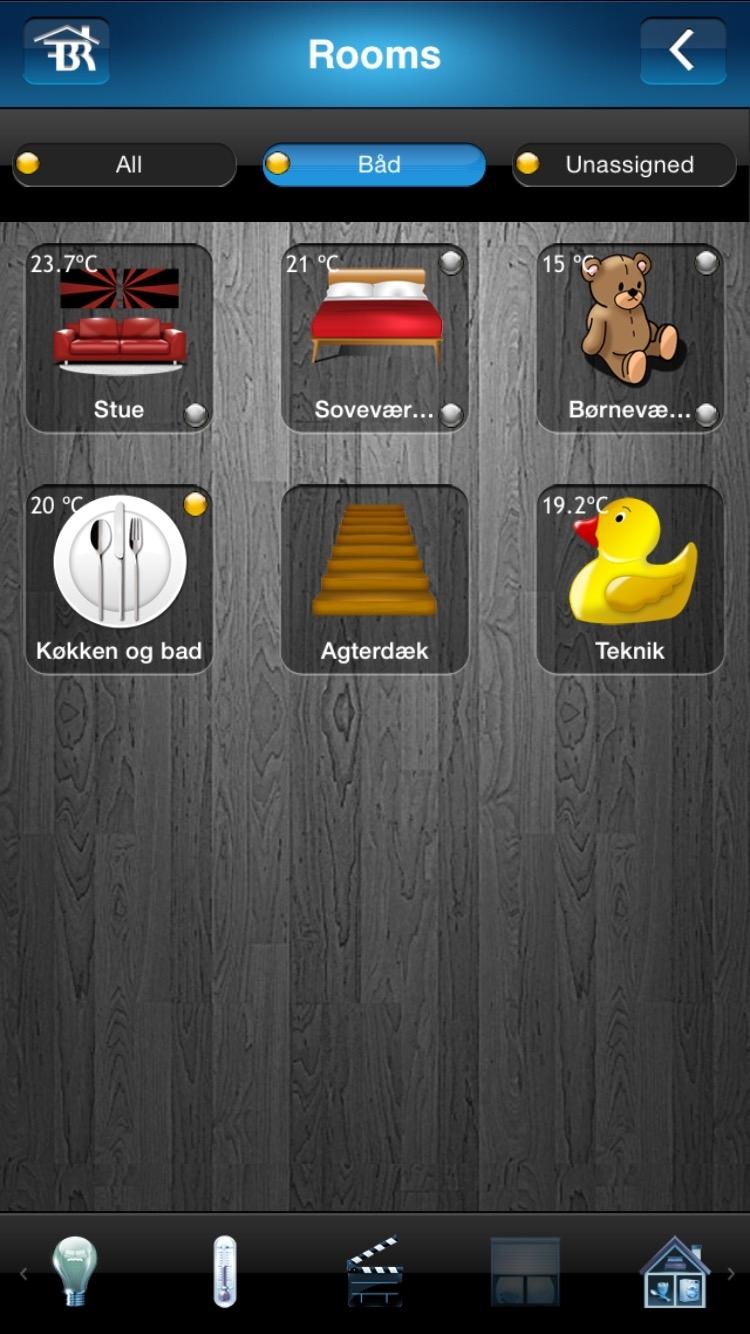The width and height of the screenshot is (750, 1334).
Task: Open the house rooms section
Action: pos(675,1271)
